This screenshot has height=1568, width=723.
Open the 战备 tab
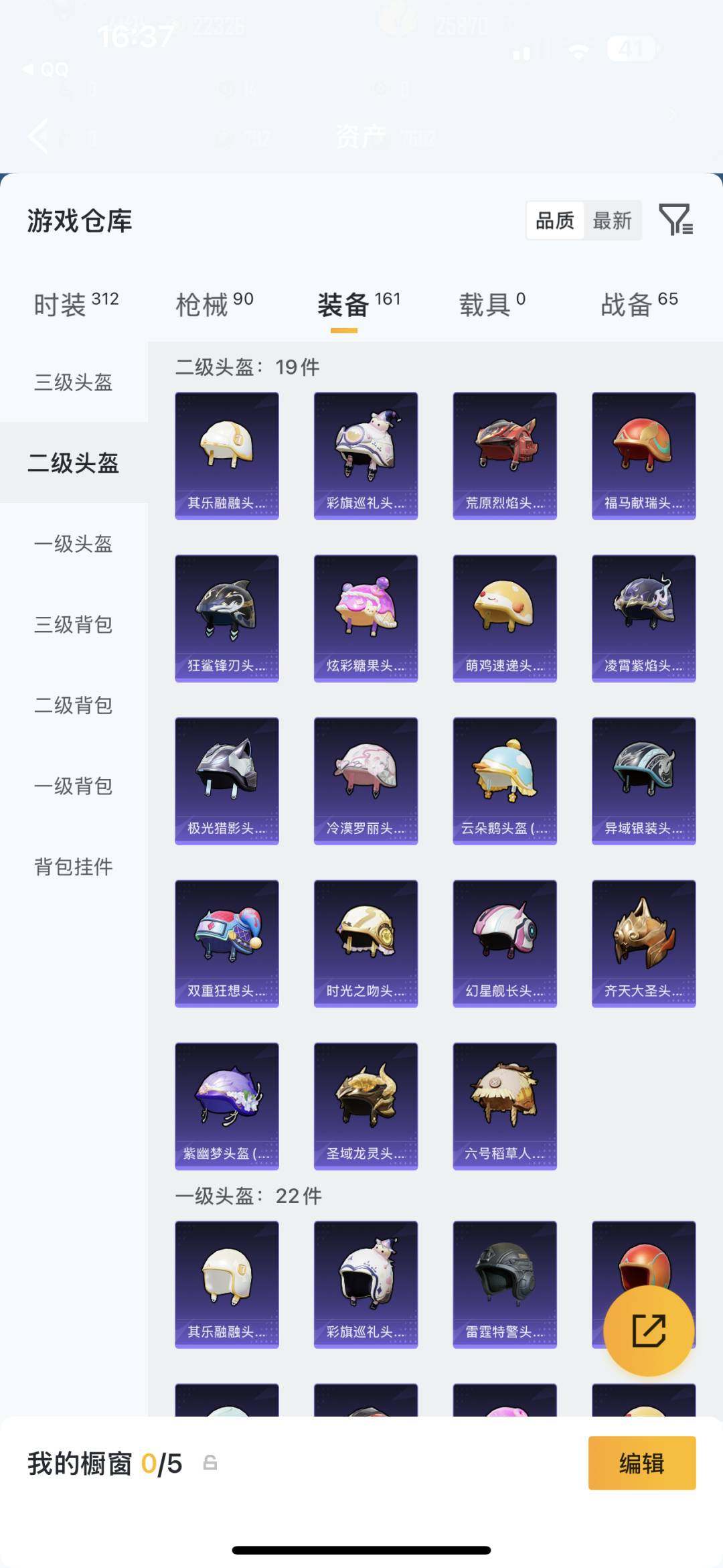click(x=639, y=304)
